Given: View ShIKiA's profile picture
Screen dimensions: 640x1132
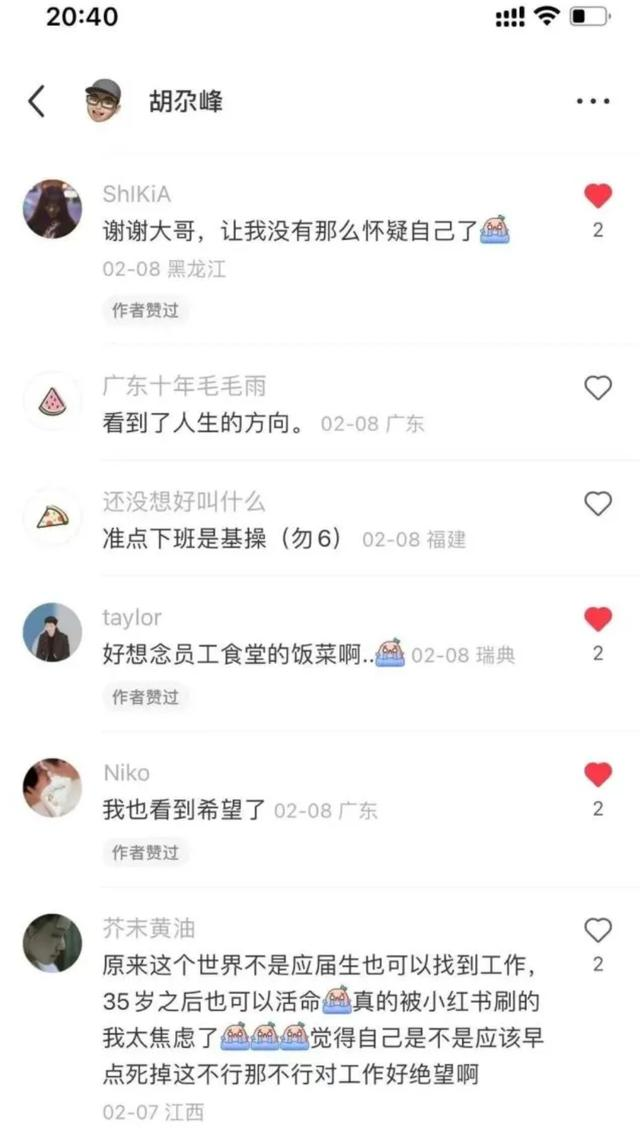Looking at the screenshot, I should click(52, 209).
